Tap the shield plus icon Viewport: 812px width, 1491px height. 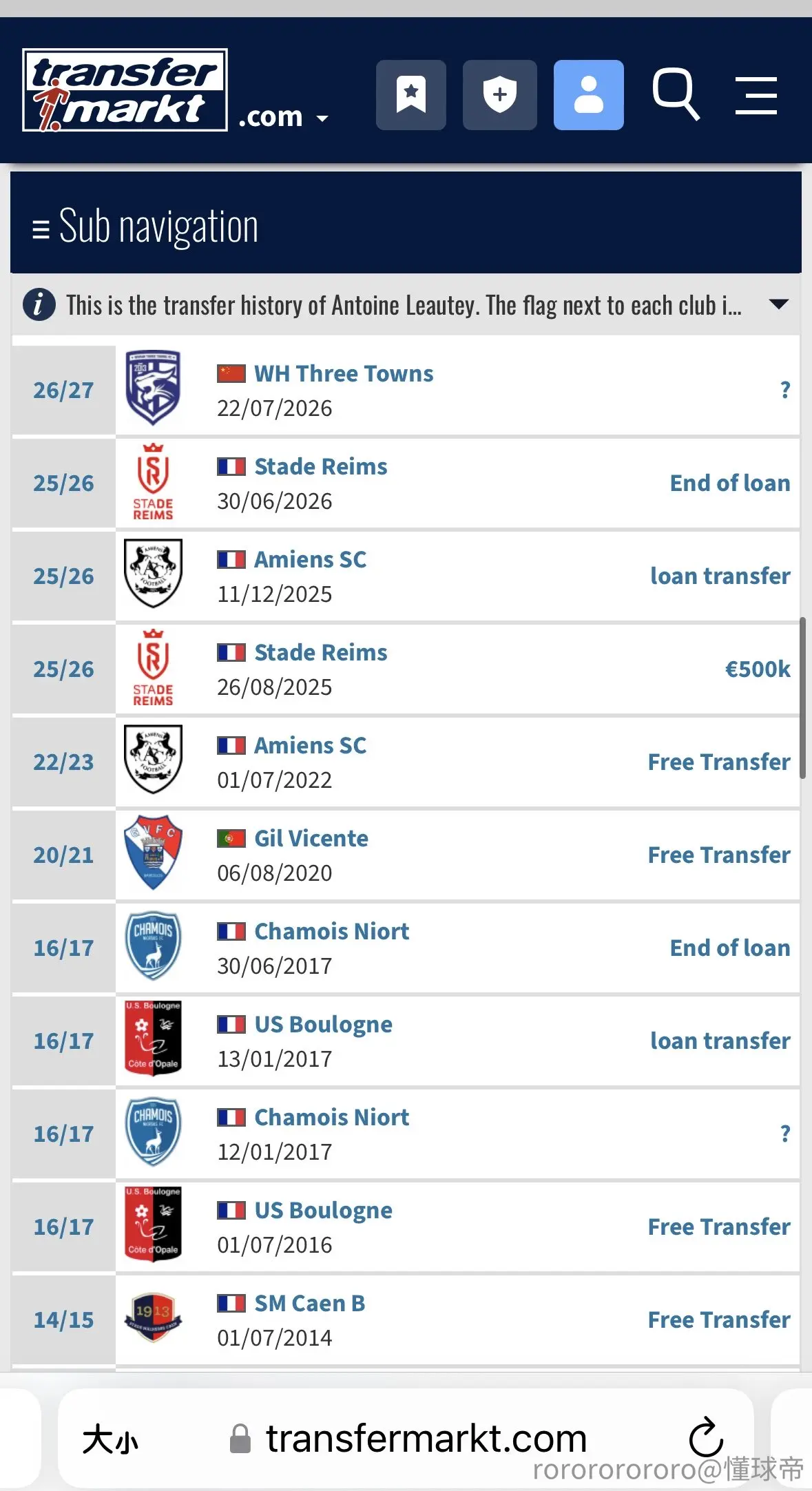[x=499, y=95]
